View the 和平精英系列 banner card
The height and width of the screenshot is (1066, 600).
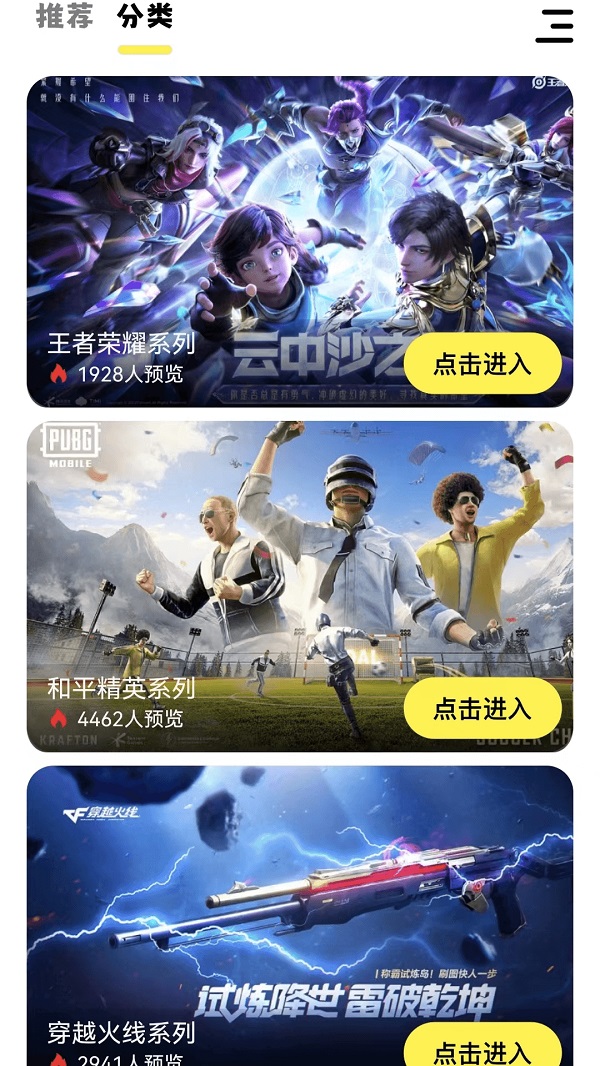click(x=299, y=560)
